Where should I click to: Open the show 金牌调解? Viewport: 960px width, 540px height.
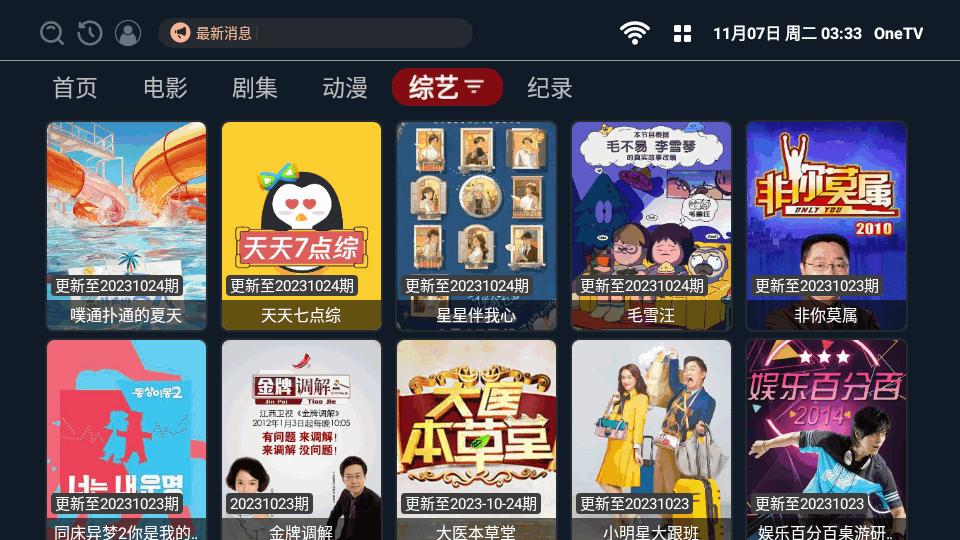301,440
